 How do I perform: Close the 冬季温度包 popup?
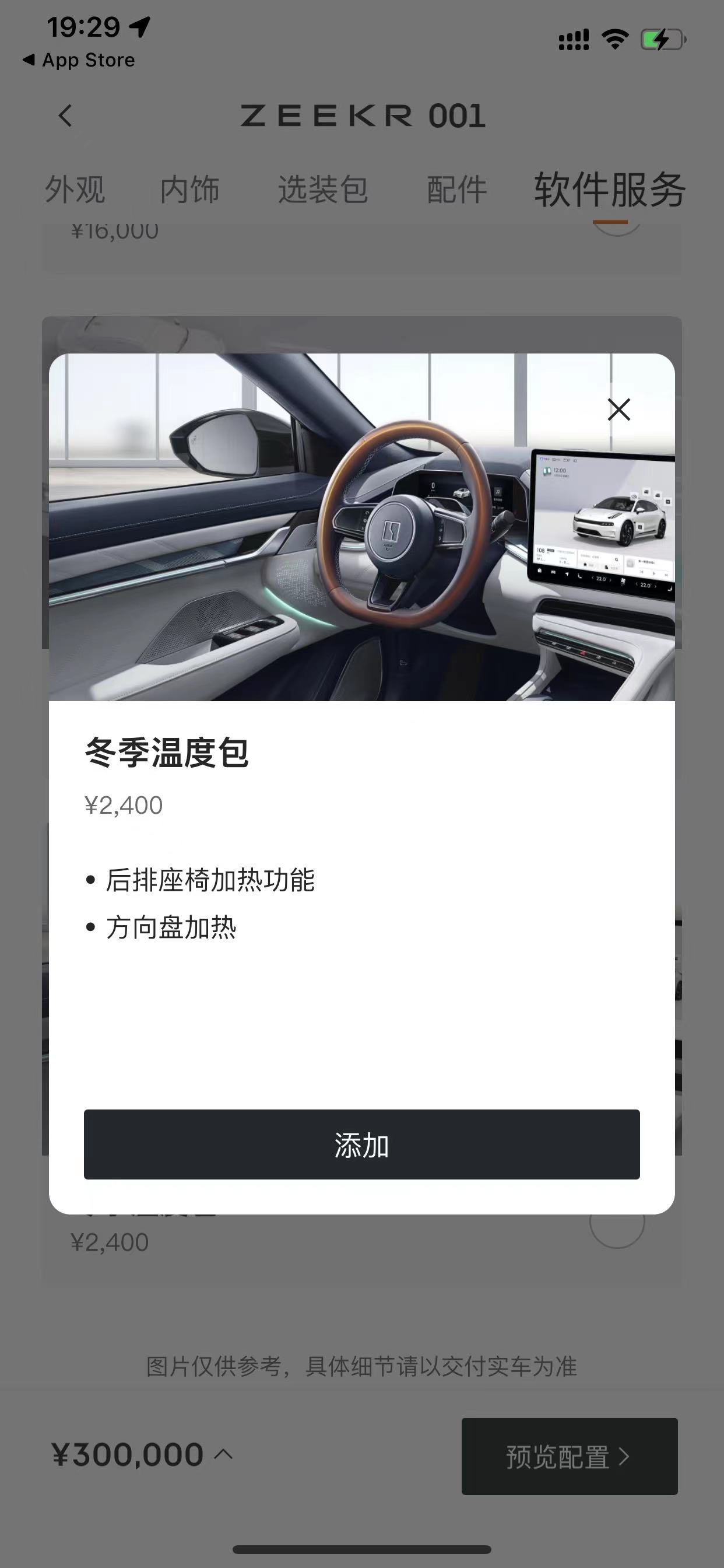coord(618,409)
